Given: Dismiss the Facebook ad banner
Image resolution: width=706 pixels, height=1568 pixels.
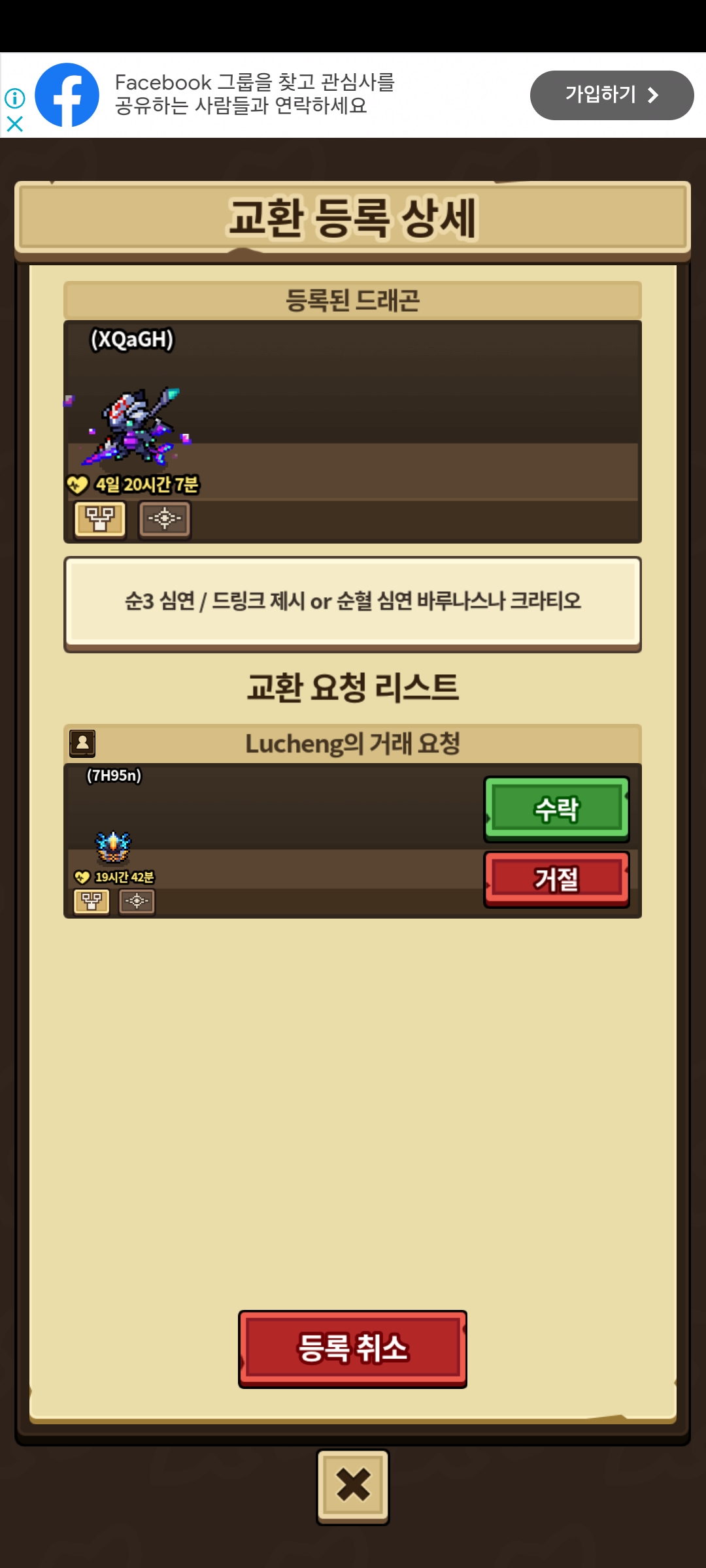Looking at the screenshot, I should pyautogui.click(x=14, y=123).
